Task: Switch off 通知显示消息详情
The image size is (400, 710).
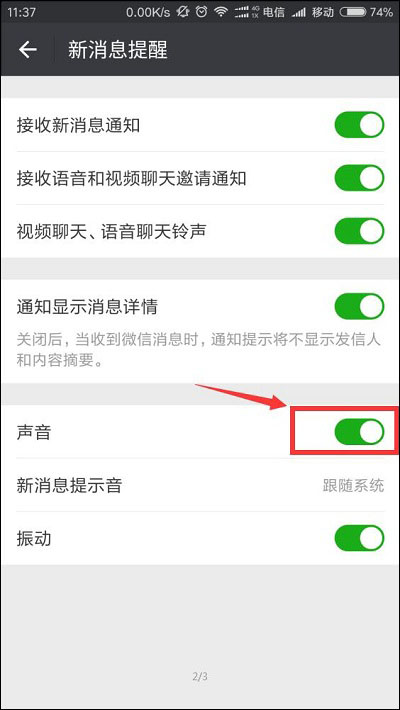Action: pos(359,307)
